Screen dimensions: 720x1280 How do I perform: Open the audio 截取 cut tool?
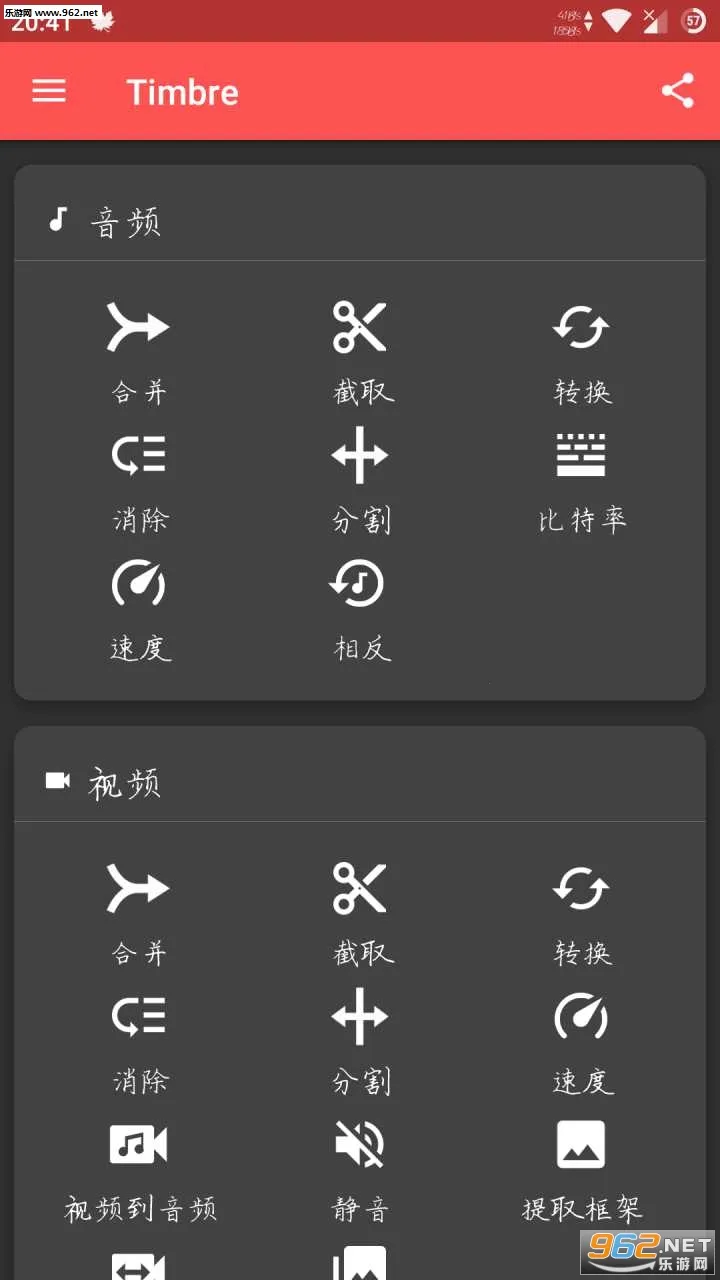(359, 350)
